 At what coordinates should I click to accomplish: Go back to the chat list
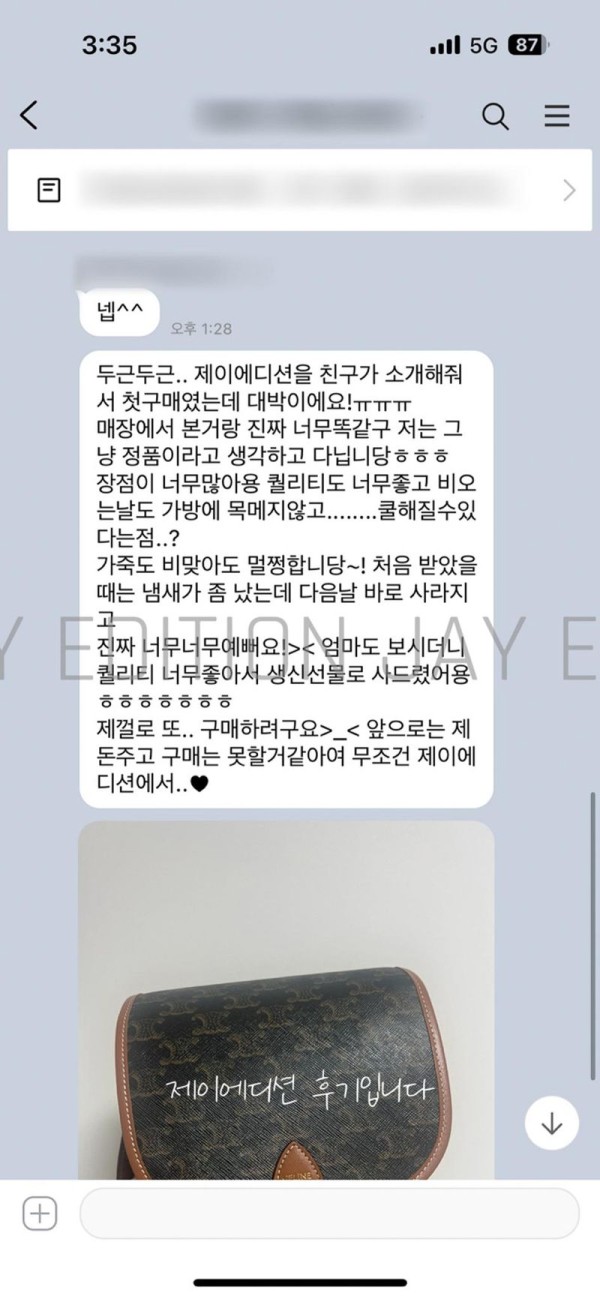click(x=30, y=116)
